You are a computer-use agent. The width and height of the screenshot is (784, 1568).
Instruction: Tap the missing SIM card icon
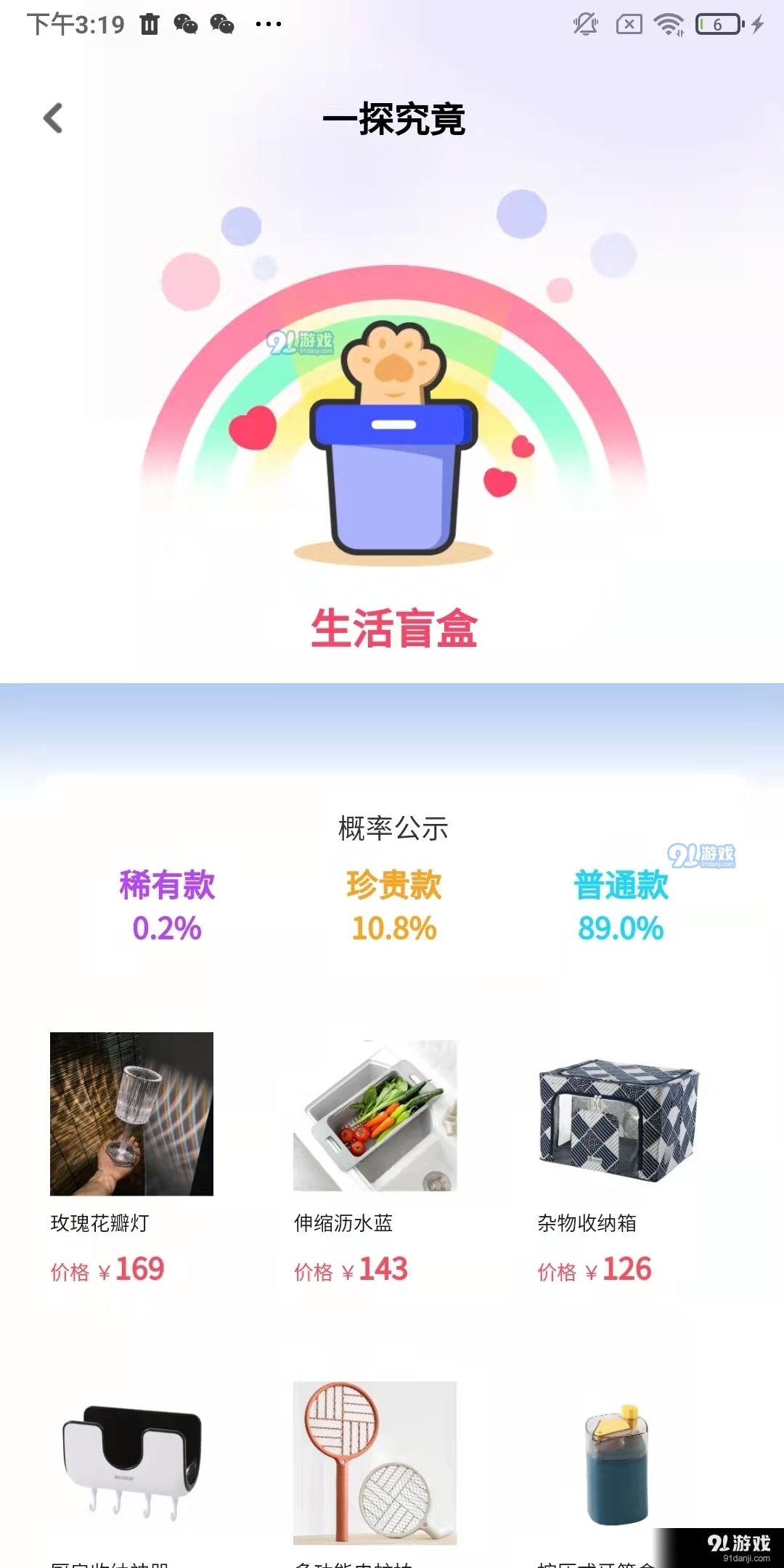pyautogui.click(x=629, y=24)
